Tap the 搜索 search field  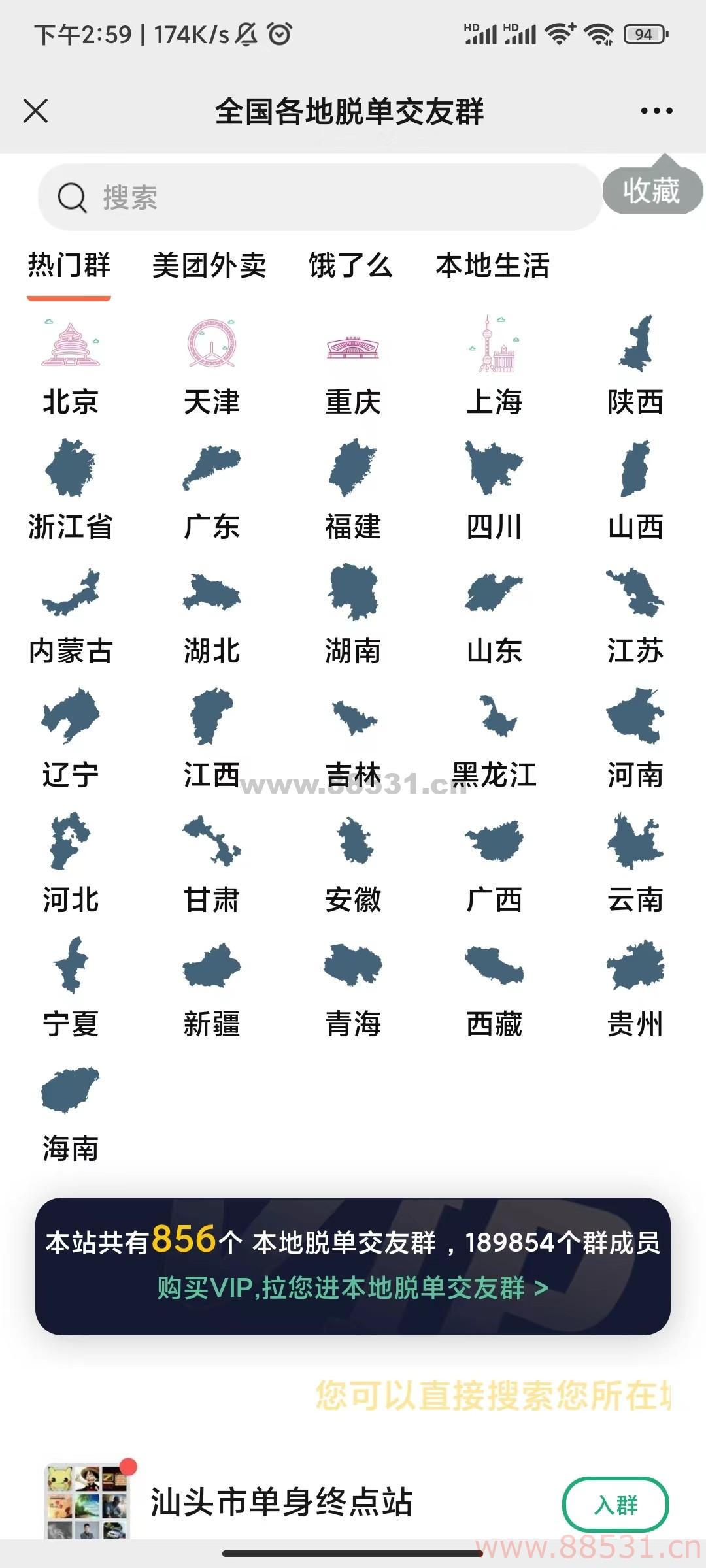(x=320, y=197)
